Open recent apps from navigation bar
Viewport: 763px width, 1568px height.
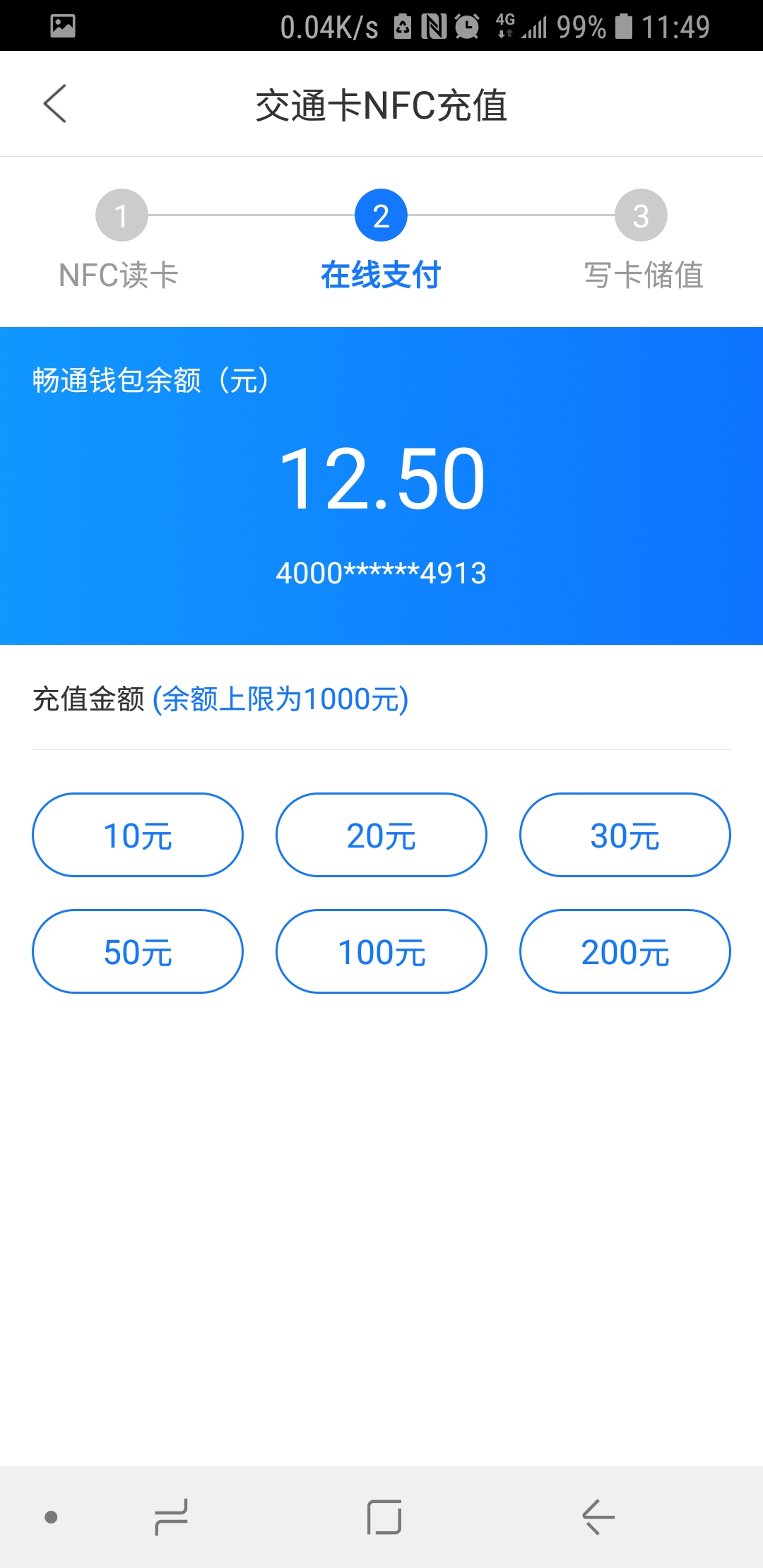(171, 1516)
